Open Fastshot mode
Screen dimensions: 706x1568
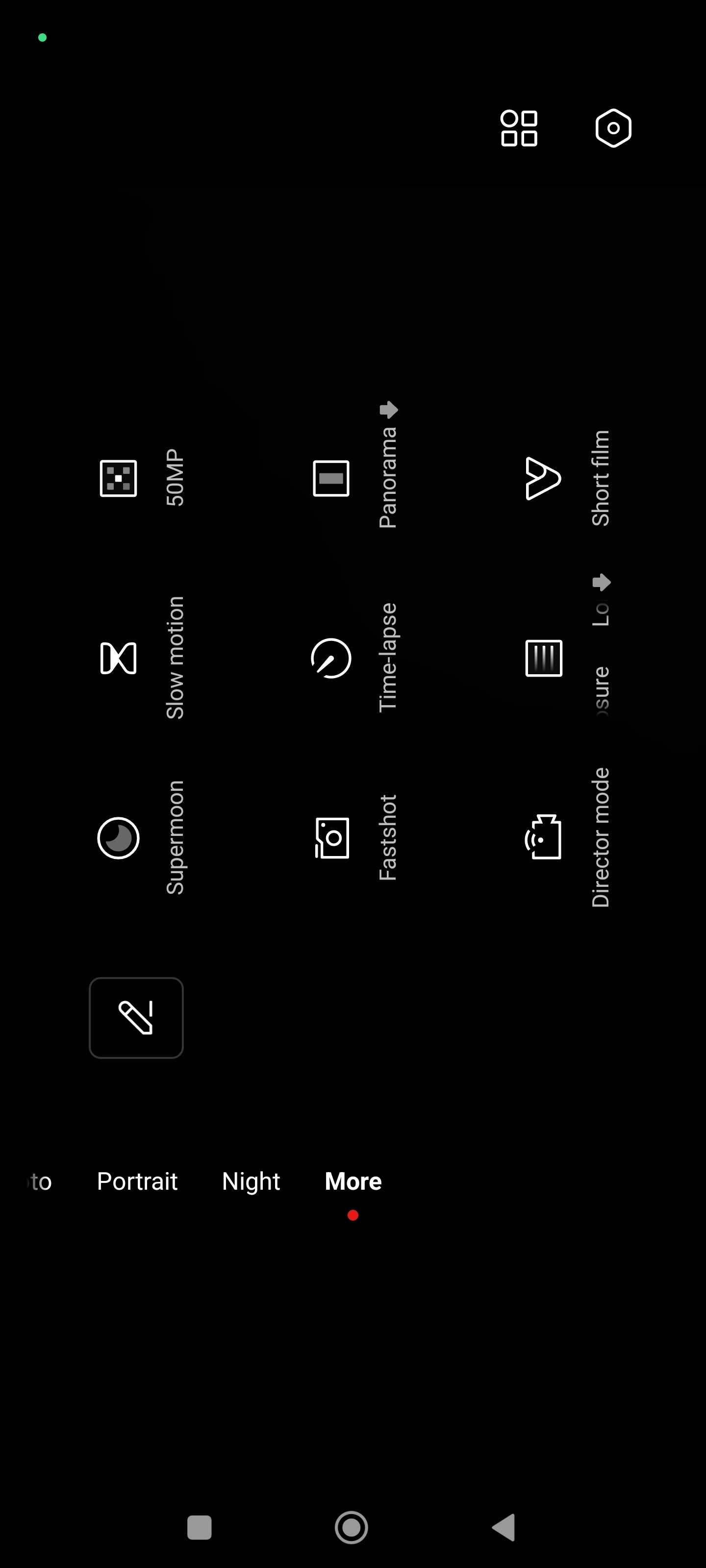pyautogui.click(x=331, y=838)
